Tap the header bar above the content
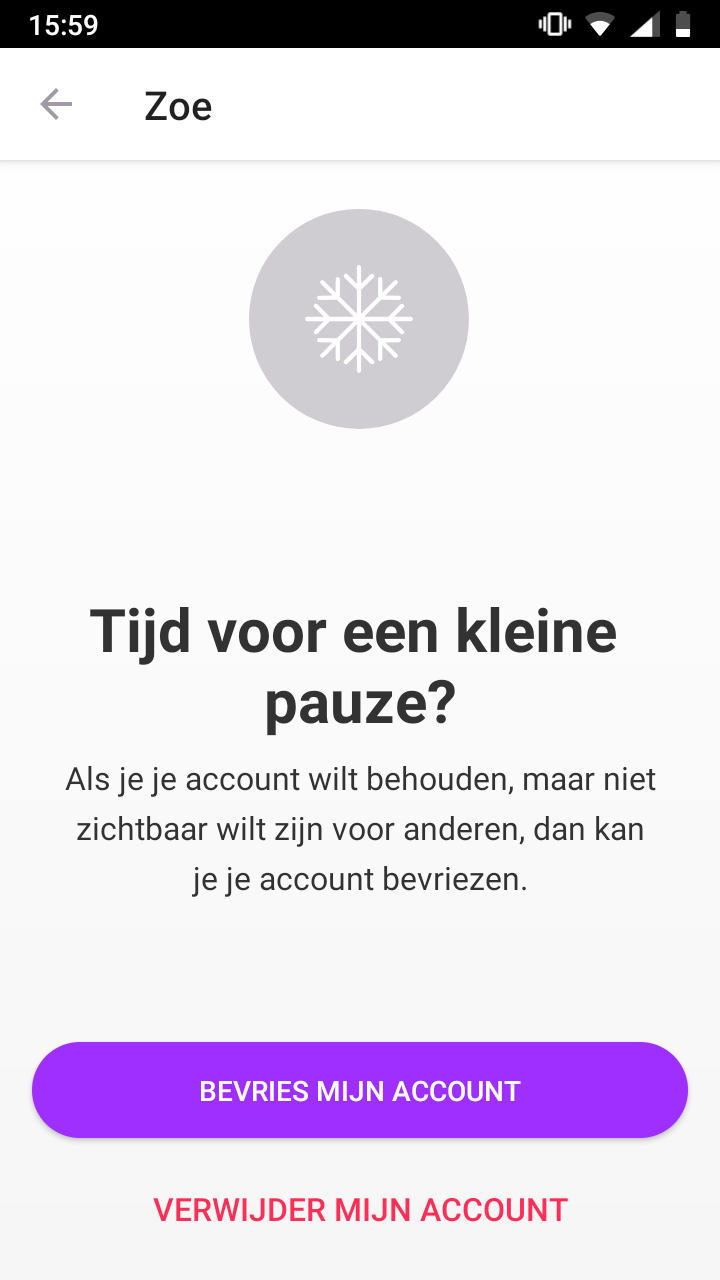Viewport: 720px width, 1280px height. point(360,103)
